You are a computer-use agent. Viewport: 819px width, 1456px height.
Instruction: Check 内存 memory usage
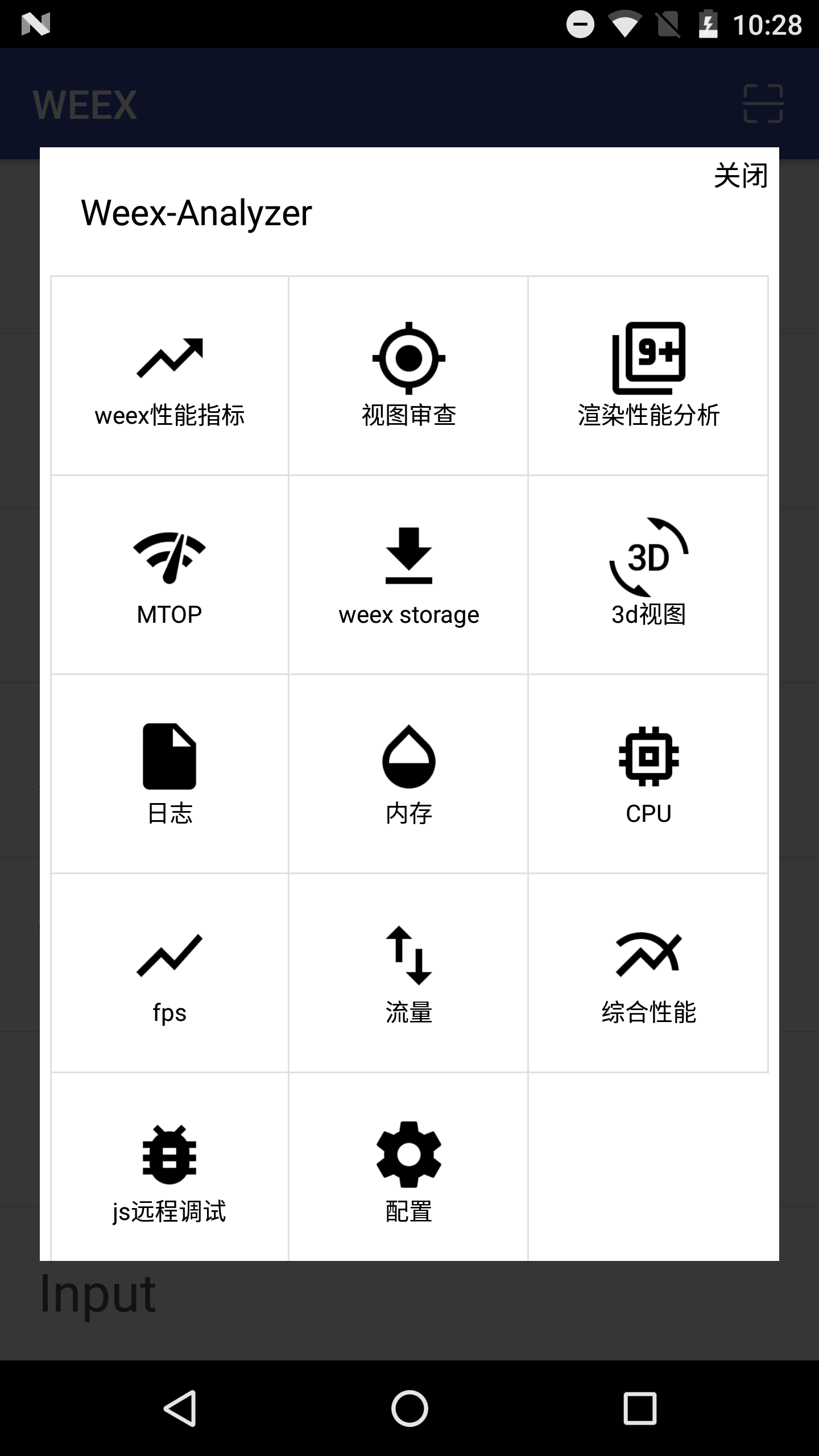(408, 774)
